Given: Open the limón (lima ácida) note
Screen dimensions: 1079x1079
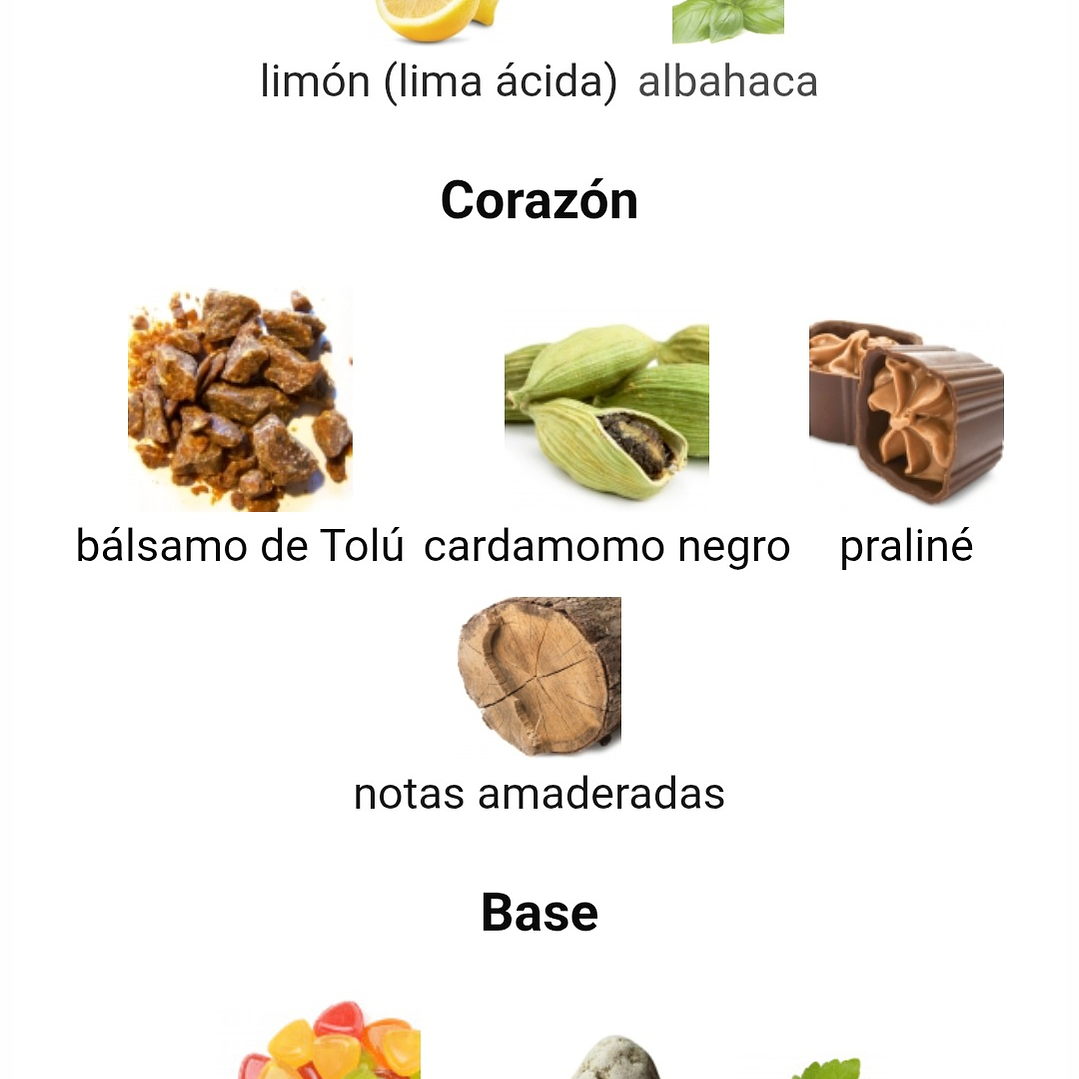Looking at the screenshot, I should tap(438, 80).
